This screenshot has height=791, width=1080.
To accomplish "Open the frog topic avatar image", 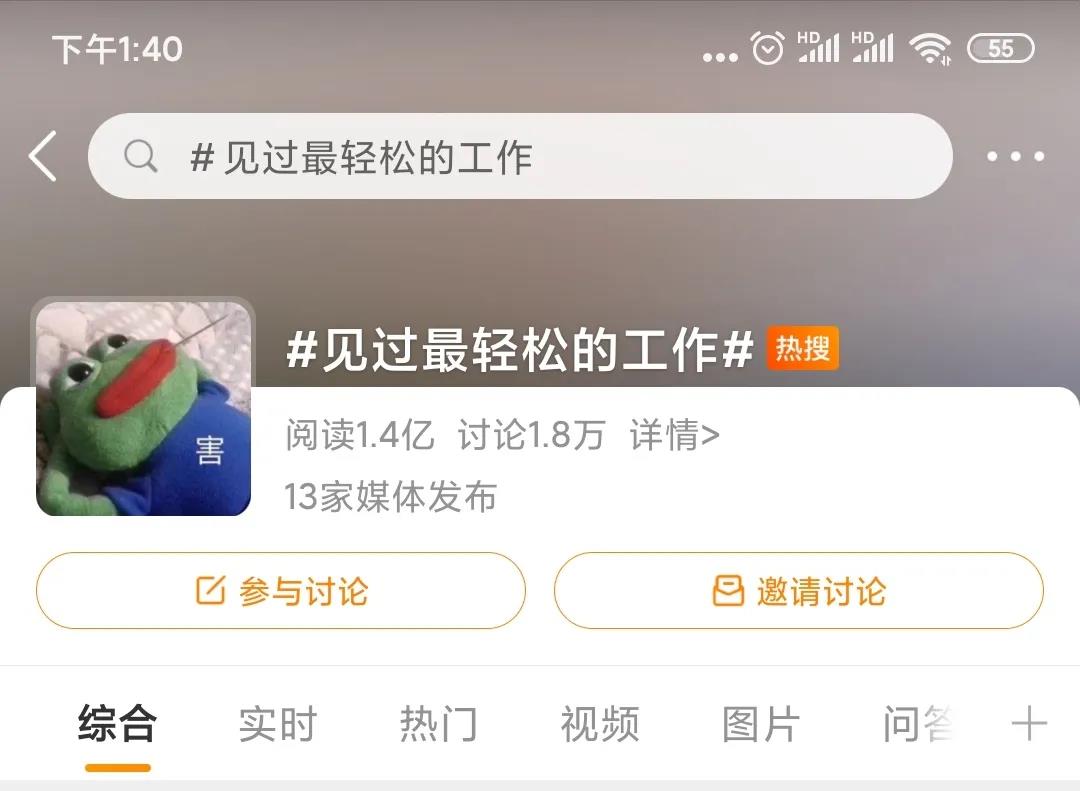I will coord(144,408).
